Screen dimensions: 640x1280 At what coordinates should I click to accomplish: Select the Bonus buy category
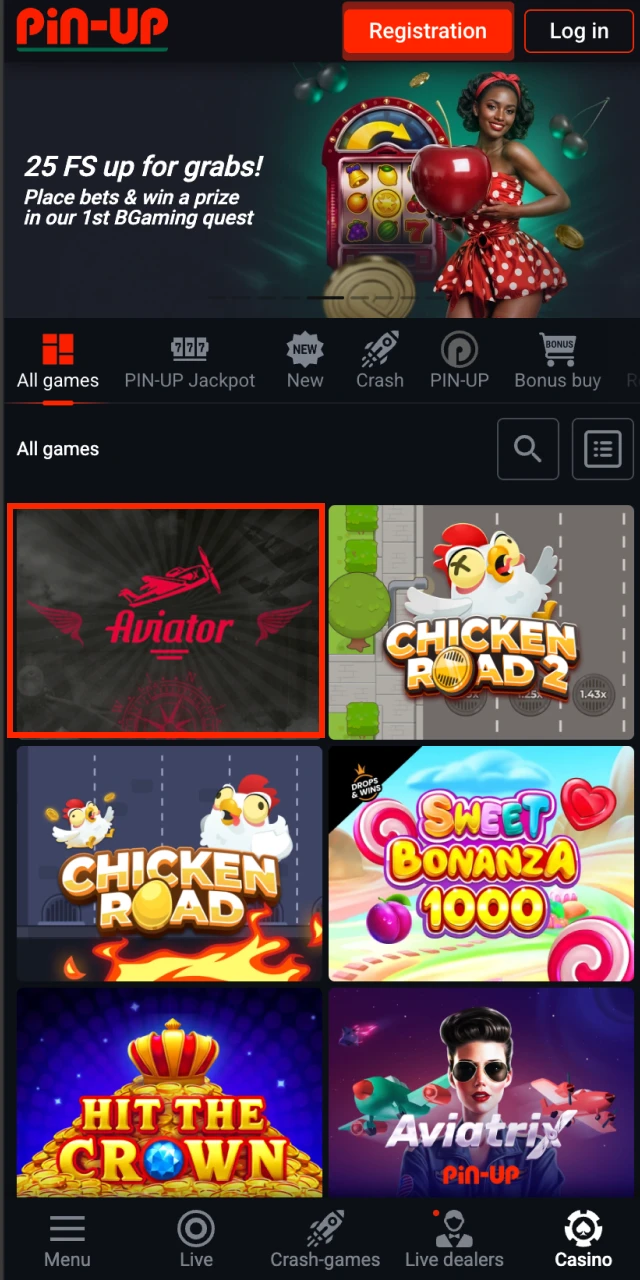(x=557, y=362)
